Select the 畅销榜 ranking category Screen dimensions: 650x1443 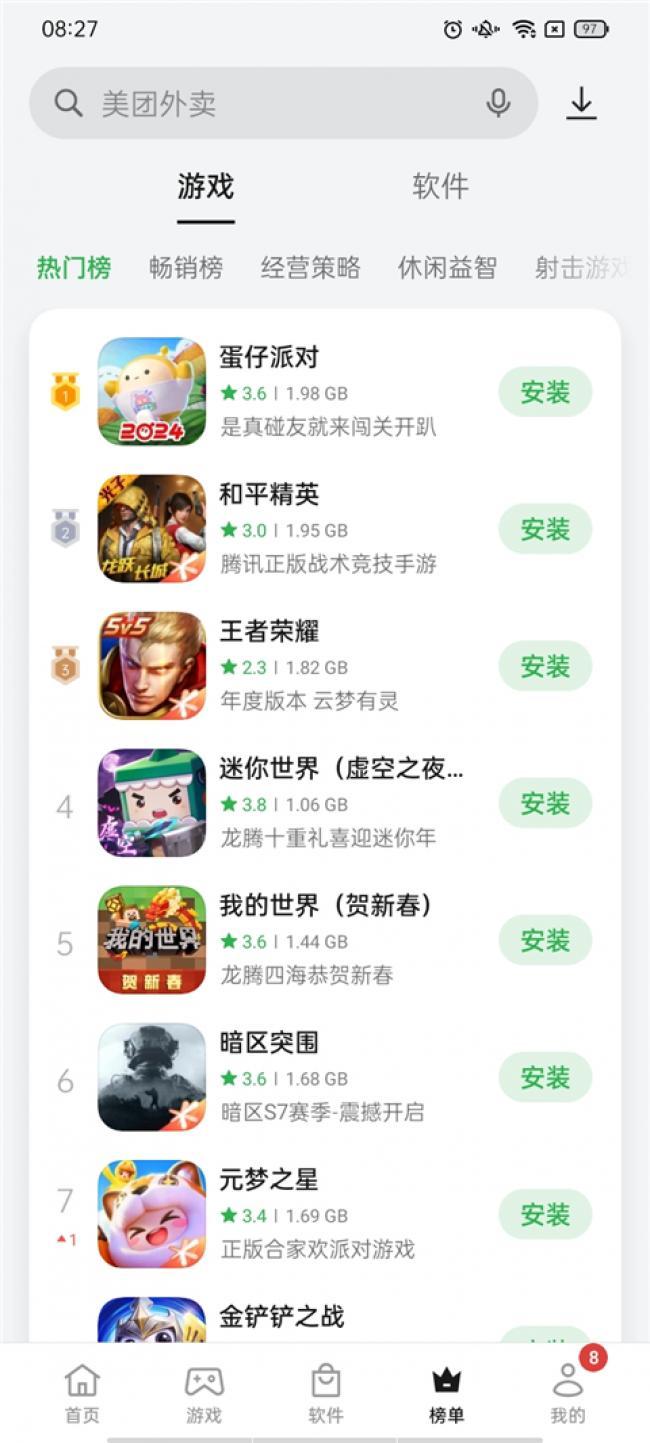(186, 268)
